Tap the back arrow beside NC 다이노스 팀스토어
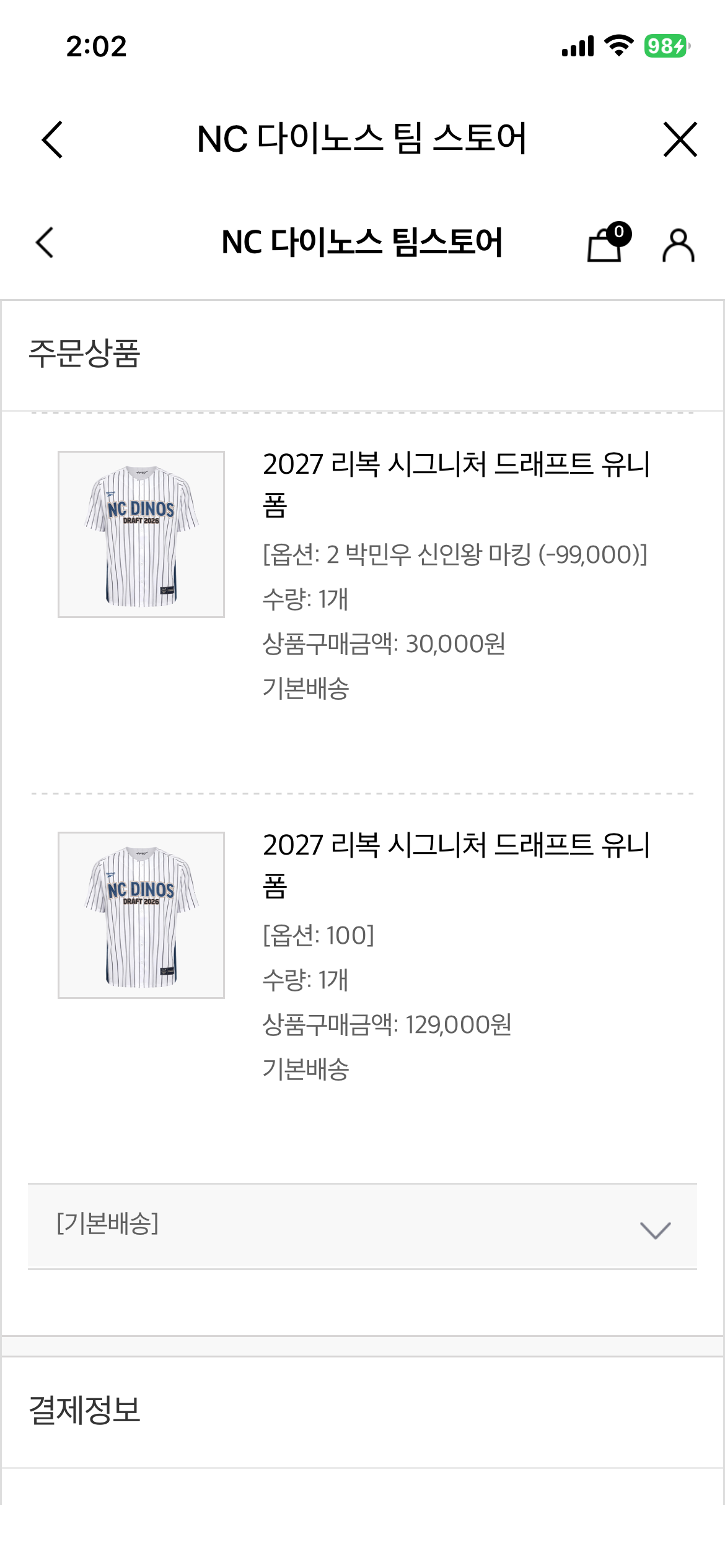Image resolution: width=725 pixels, height=1568 pixels. pos(45,242)
